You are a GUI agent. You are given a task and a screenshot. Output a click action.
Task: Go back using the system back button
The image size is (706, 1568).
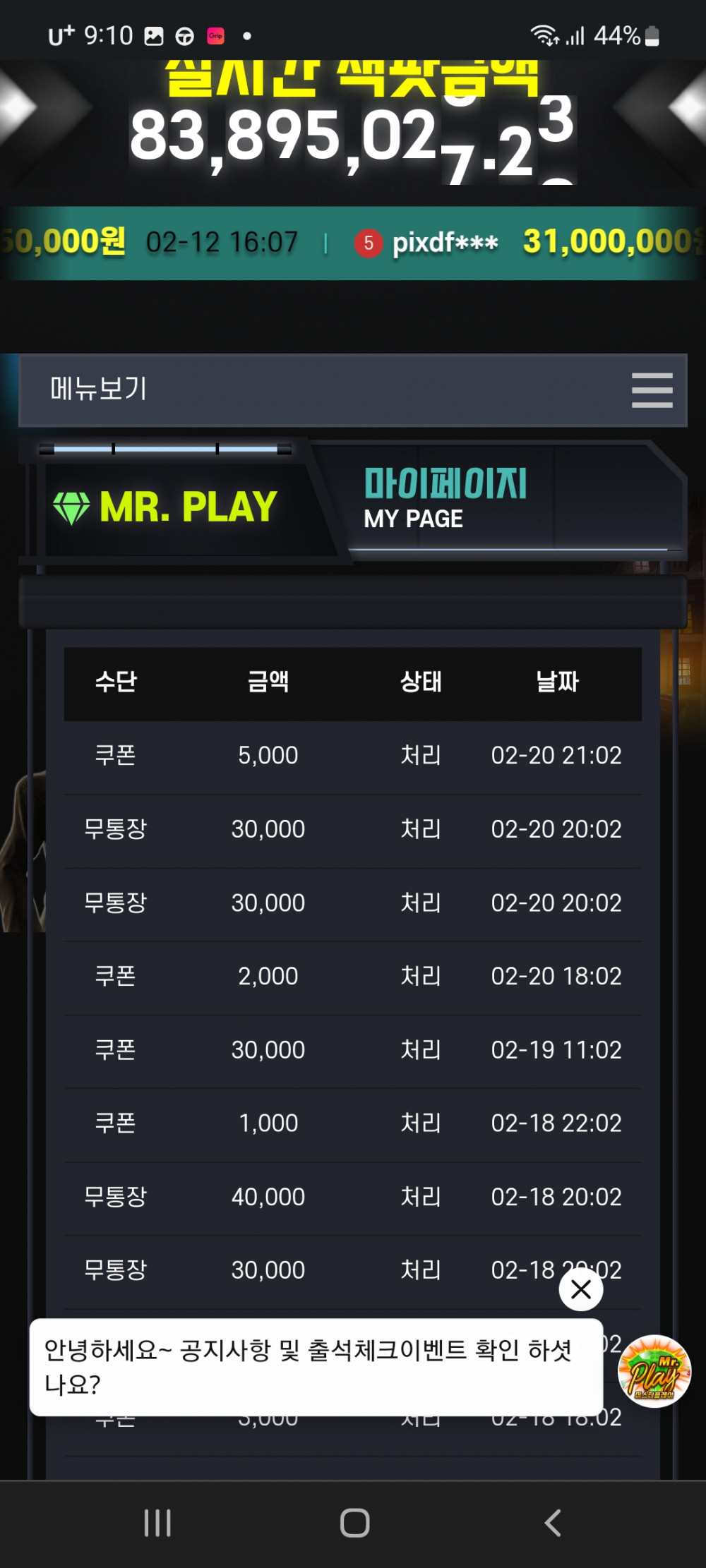tap(553, 1523)
